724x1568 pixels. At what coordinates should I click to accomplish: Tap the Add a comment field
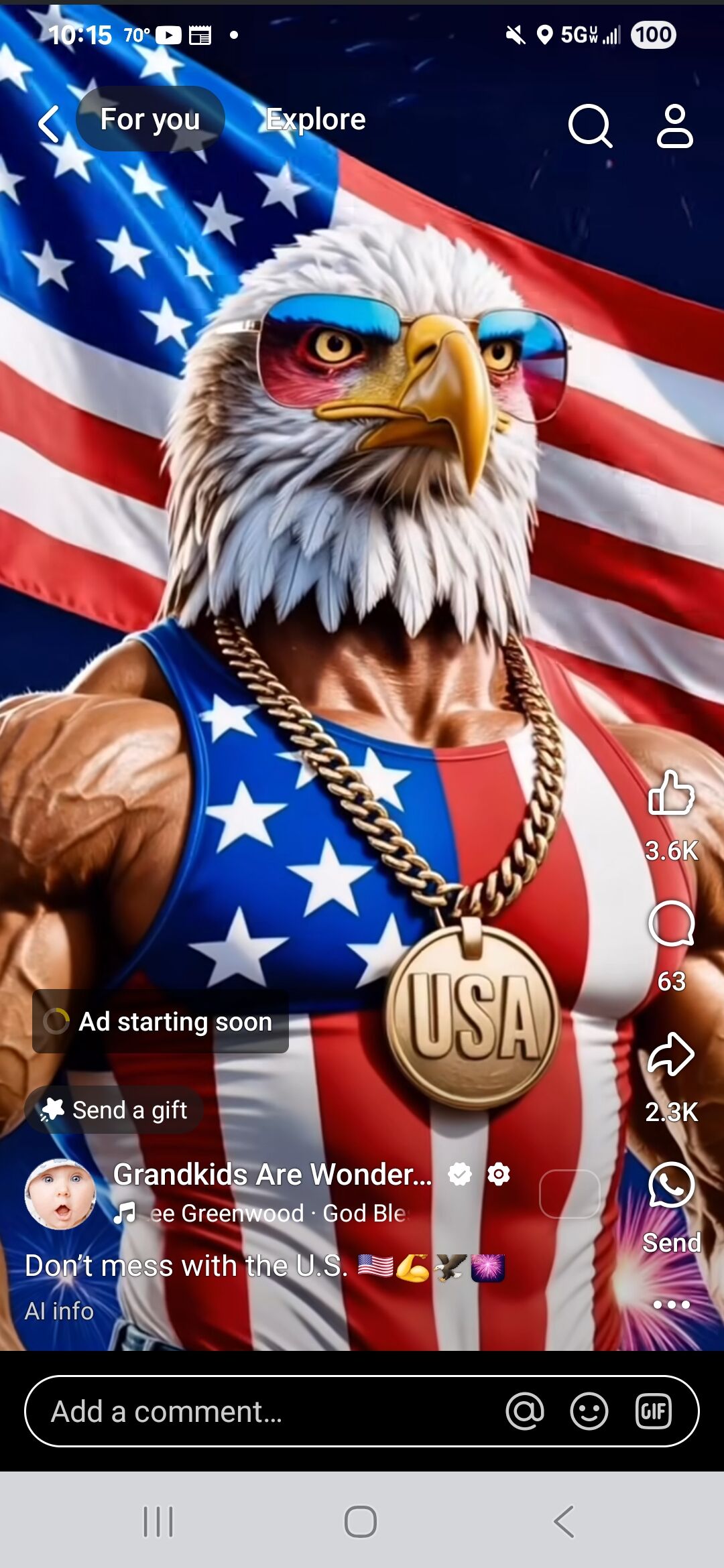pos(362,1411)
